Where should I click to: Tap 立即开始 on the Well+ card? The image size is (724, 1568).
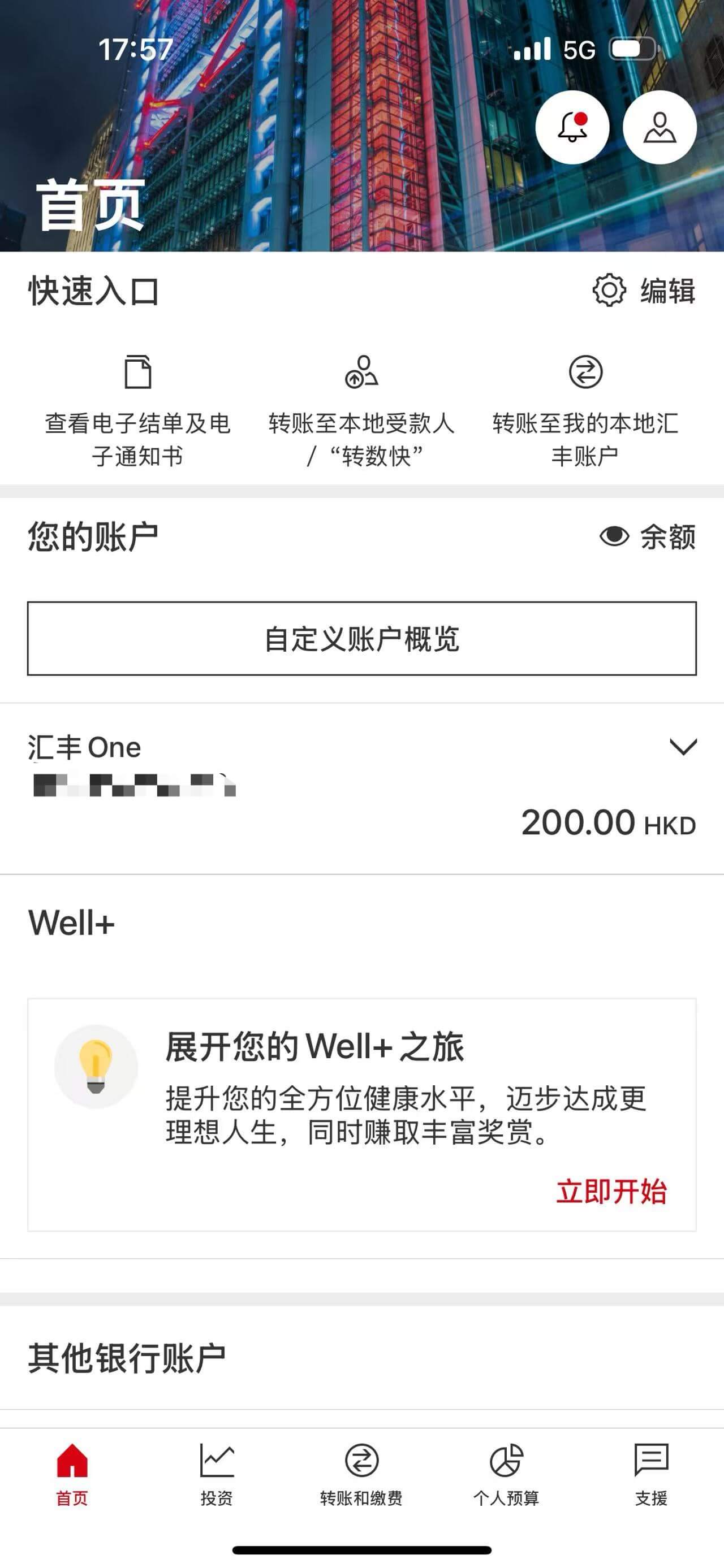coord(611,1191)
